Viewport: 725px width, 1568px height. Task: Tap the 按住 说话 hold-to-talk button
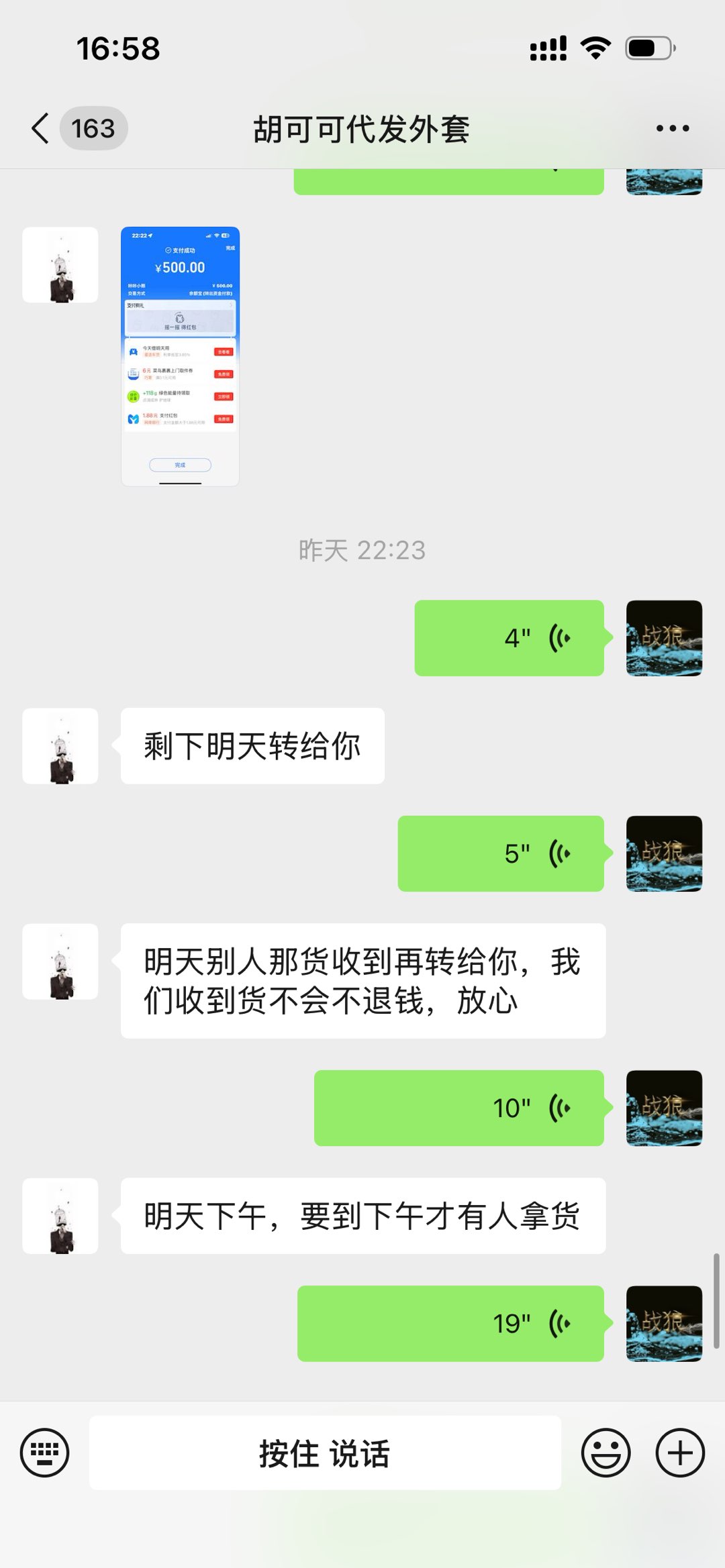point(325,1453)
